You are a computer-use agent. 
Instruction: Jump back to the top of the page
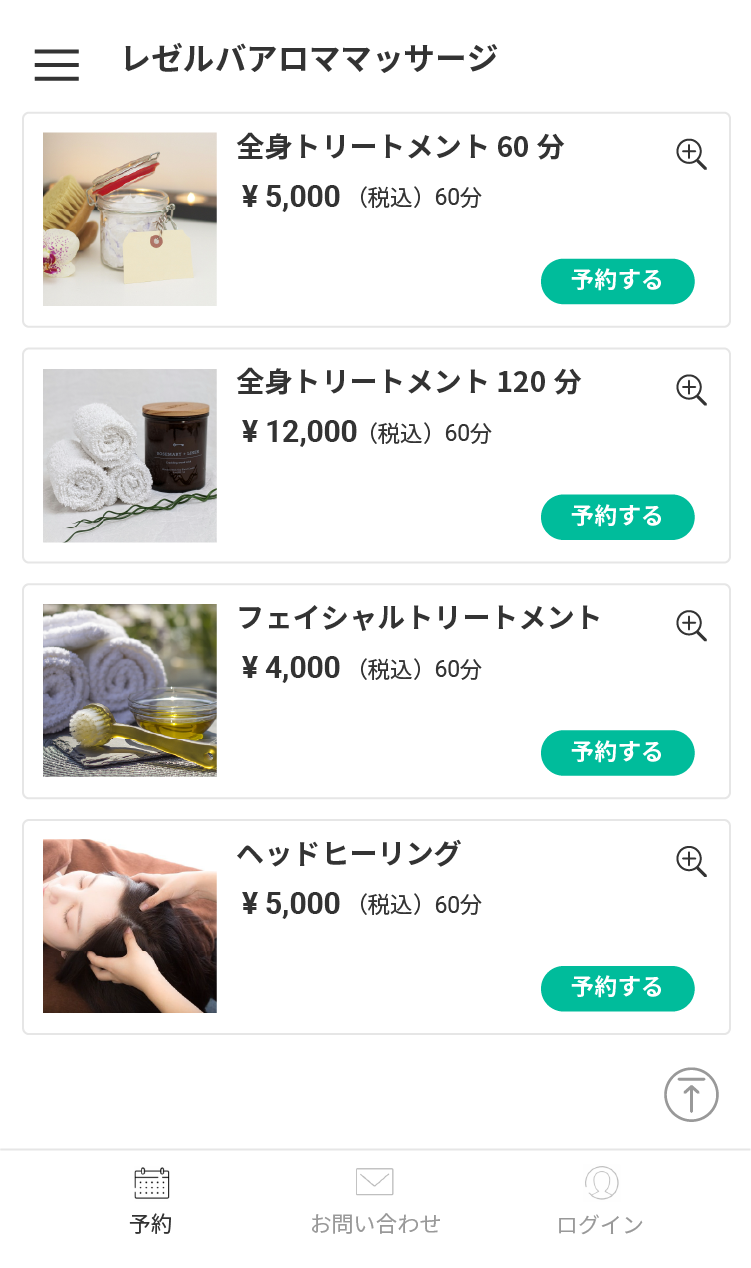point(691,1095)
